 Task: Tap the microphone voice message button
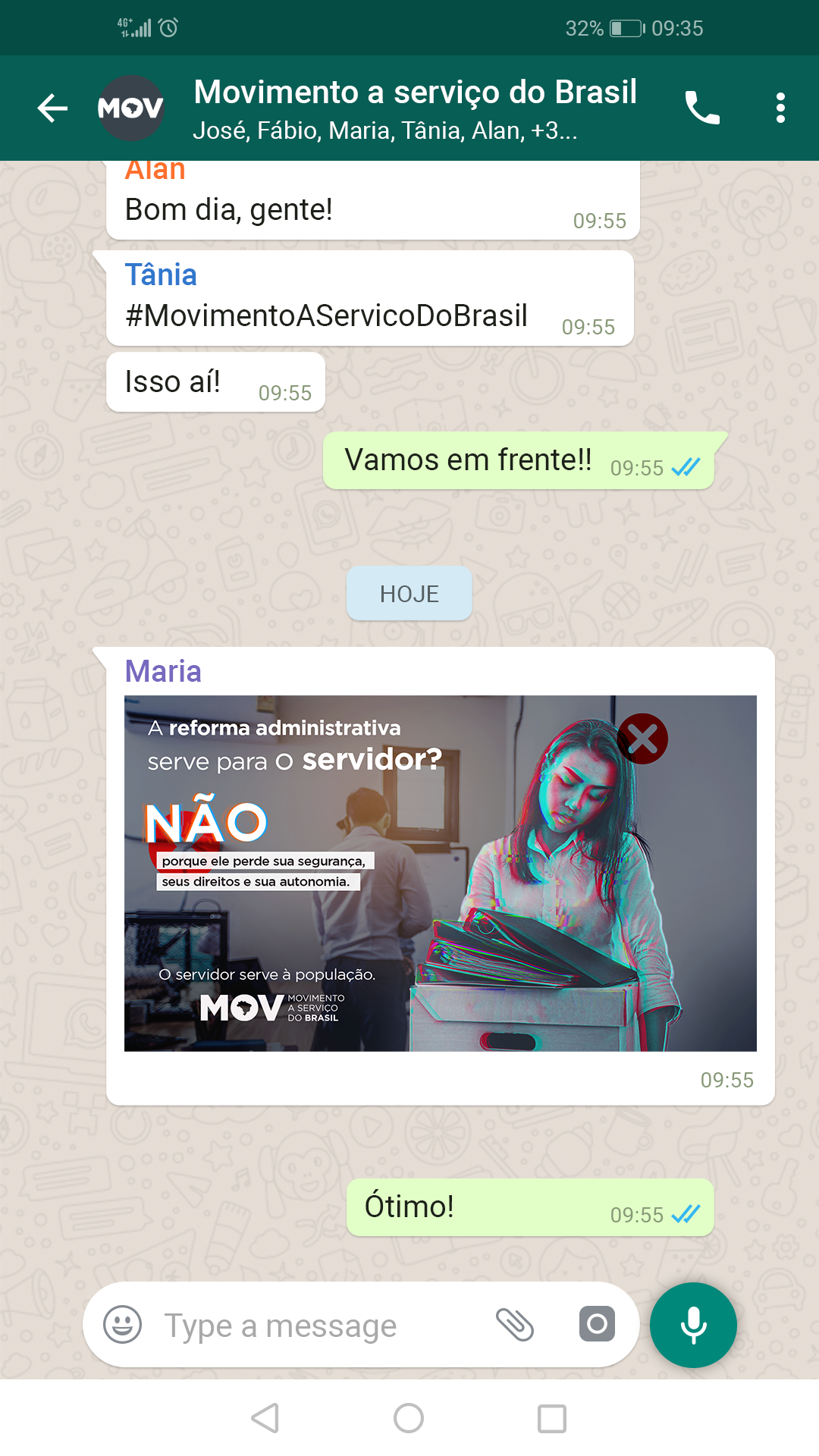tap(693, 1325)
